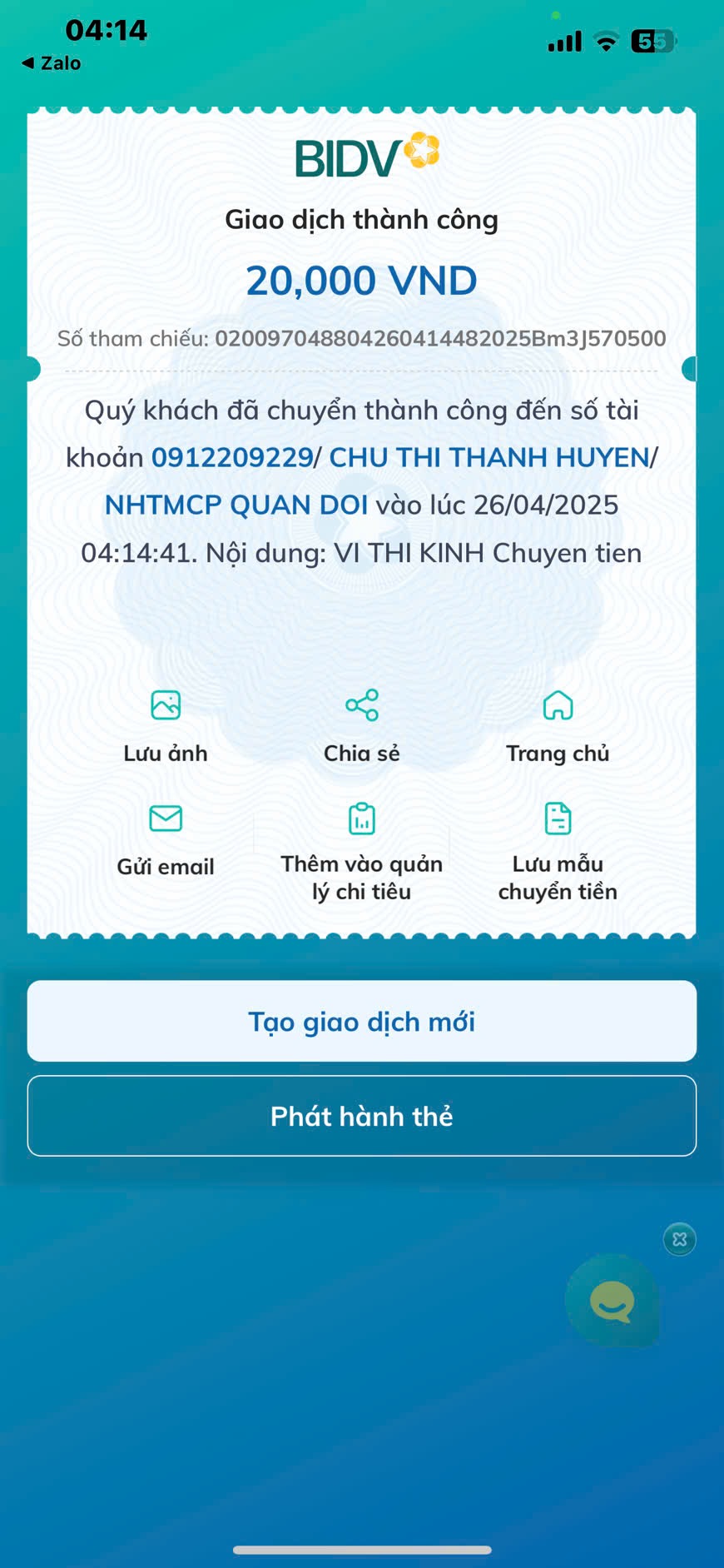
Task: Share the receipt via Chia sẻ
Action: tap(362, 725)
